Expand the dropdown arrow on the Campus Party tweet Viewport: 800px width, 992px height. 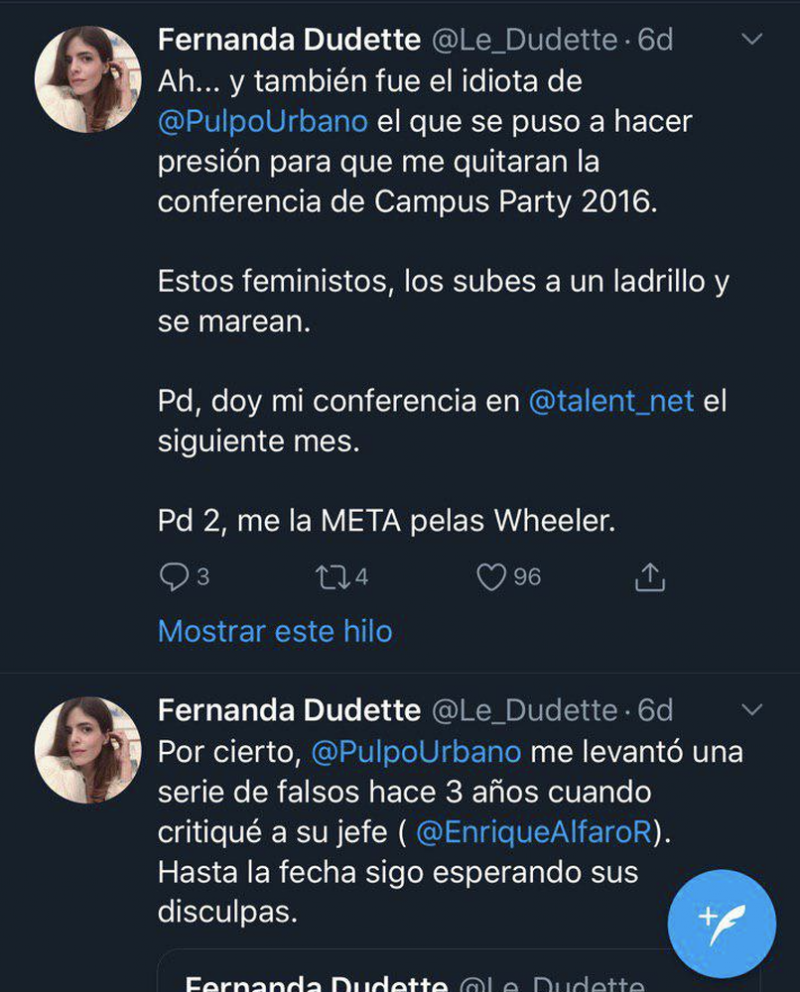pyautogui.click(x=751, y=40)
